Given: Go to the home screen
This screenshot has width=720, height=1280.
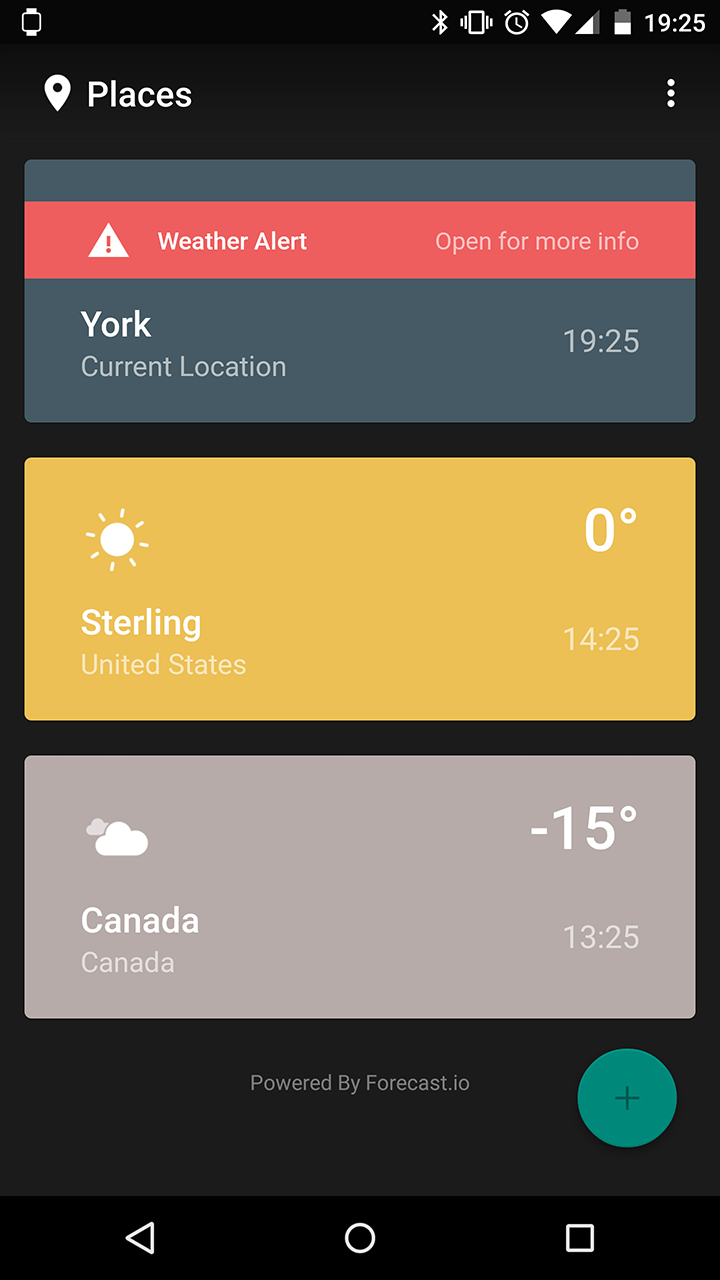Looking at the screenshot, I should tap(360, 1238).
